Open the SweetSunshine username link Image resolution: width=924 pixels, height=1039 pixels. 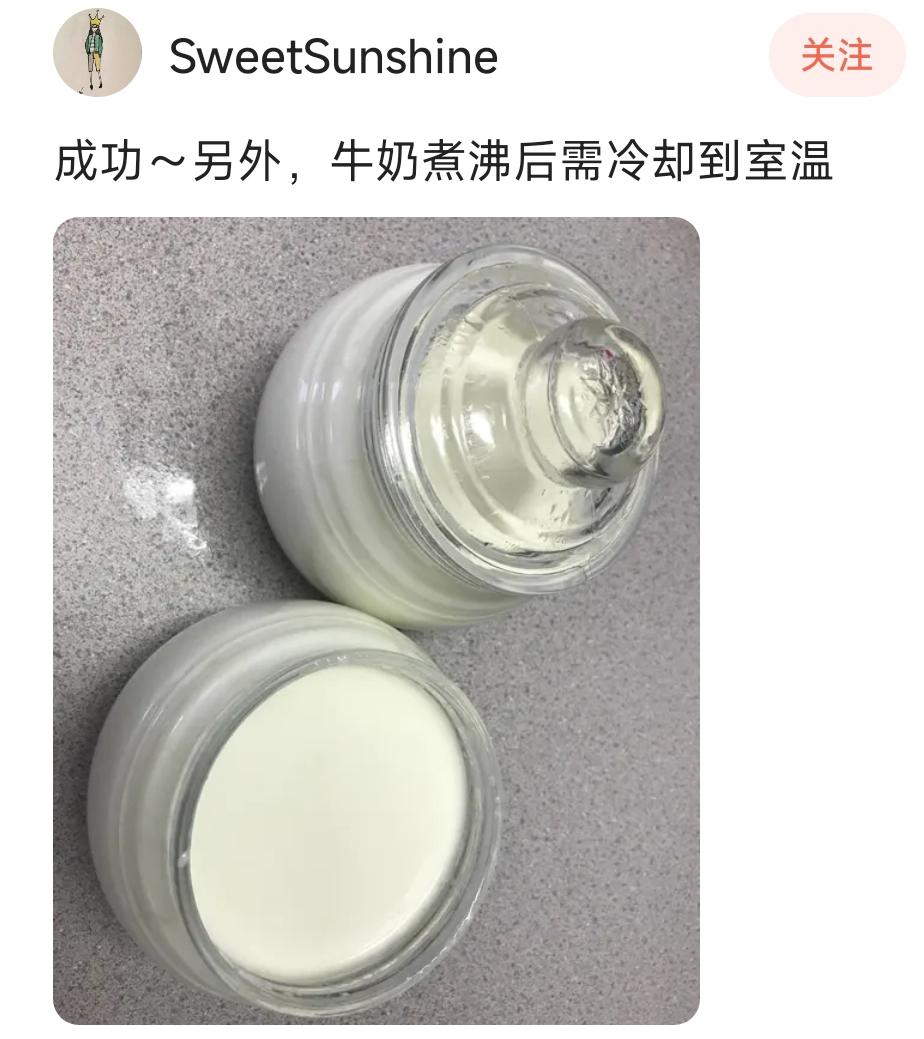pos(333,56)
